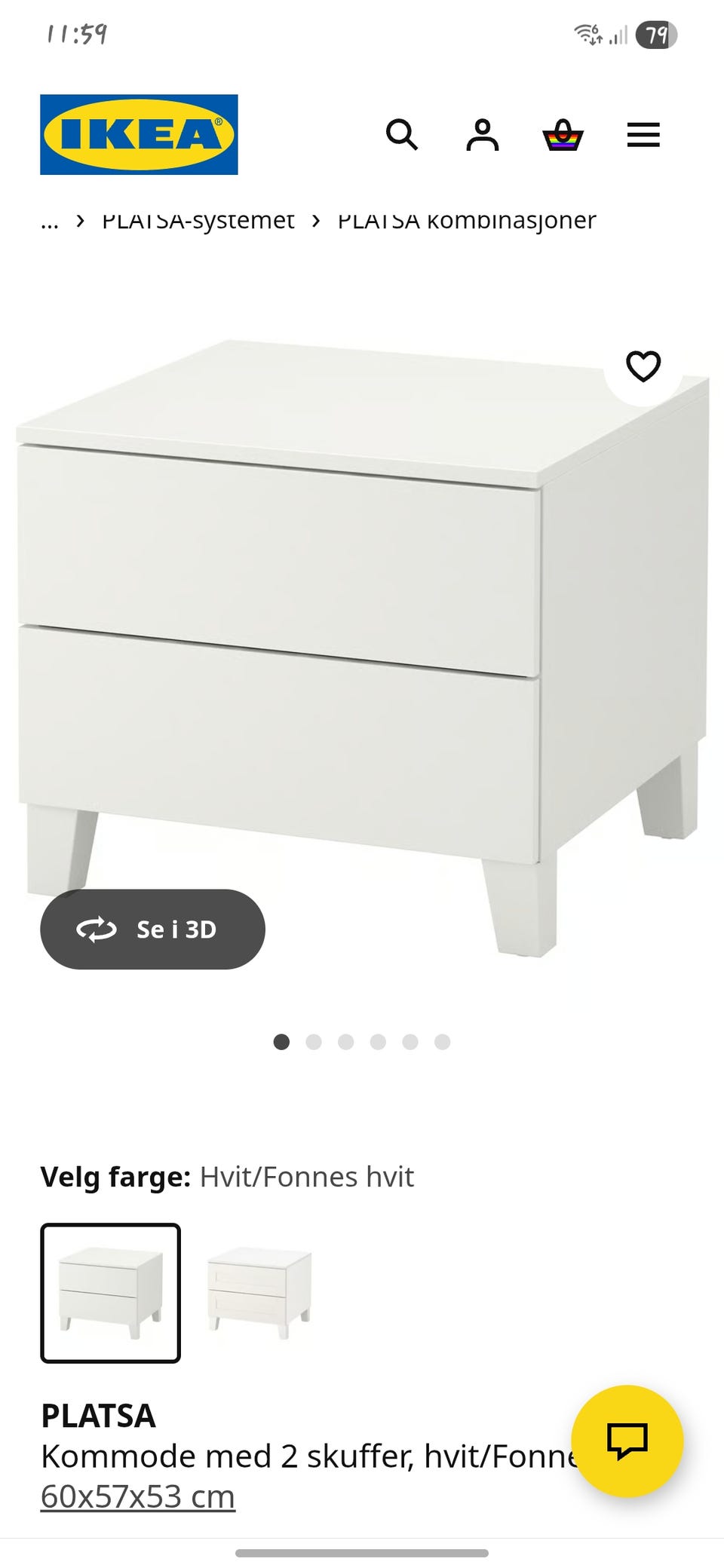
Task: Add the dresser to favourites
Action: pos(643,366)
